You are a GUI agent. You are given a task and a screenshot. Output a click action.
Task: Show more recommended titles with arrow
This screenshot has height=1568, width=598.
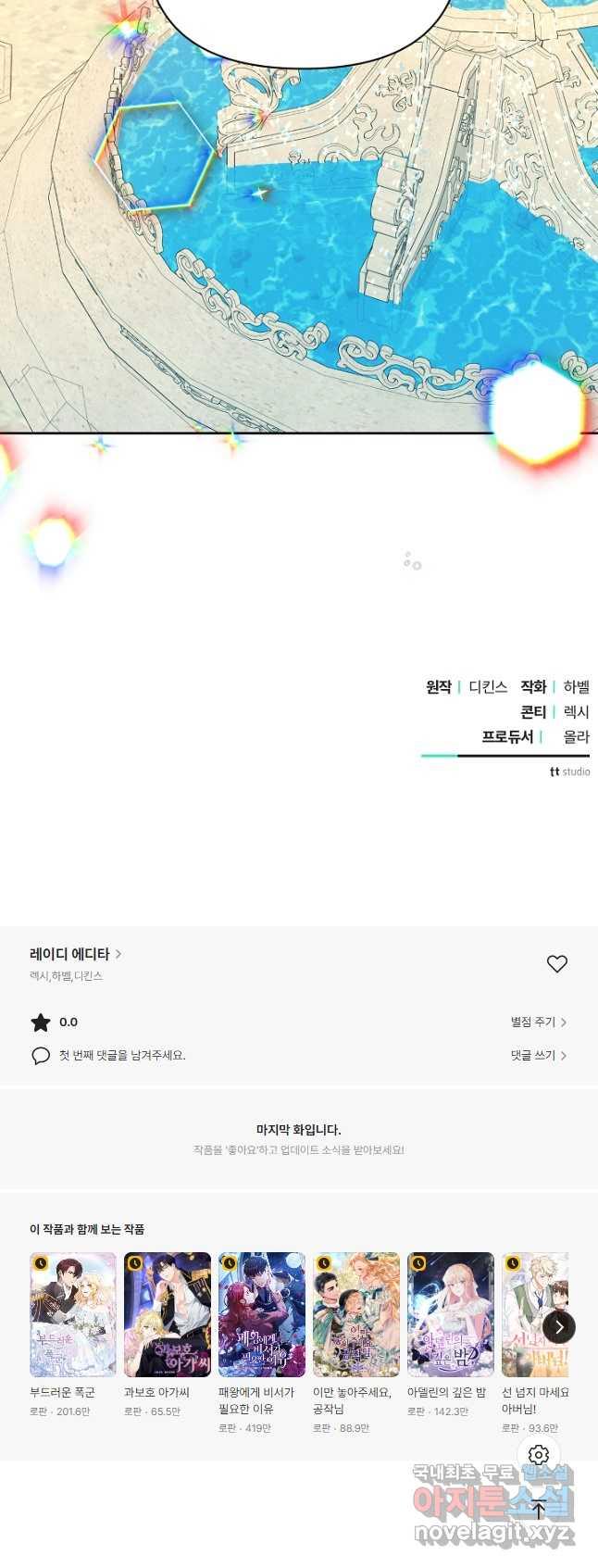[x=558, y=1327]
